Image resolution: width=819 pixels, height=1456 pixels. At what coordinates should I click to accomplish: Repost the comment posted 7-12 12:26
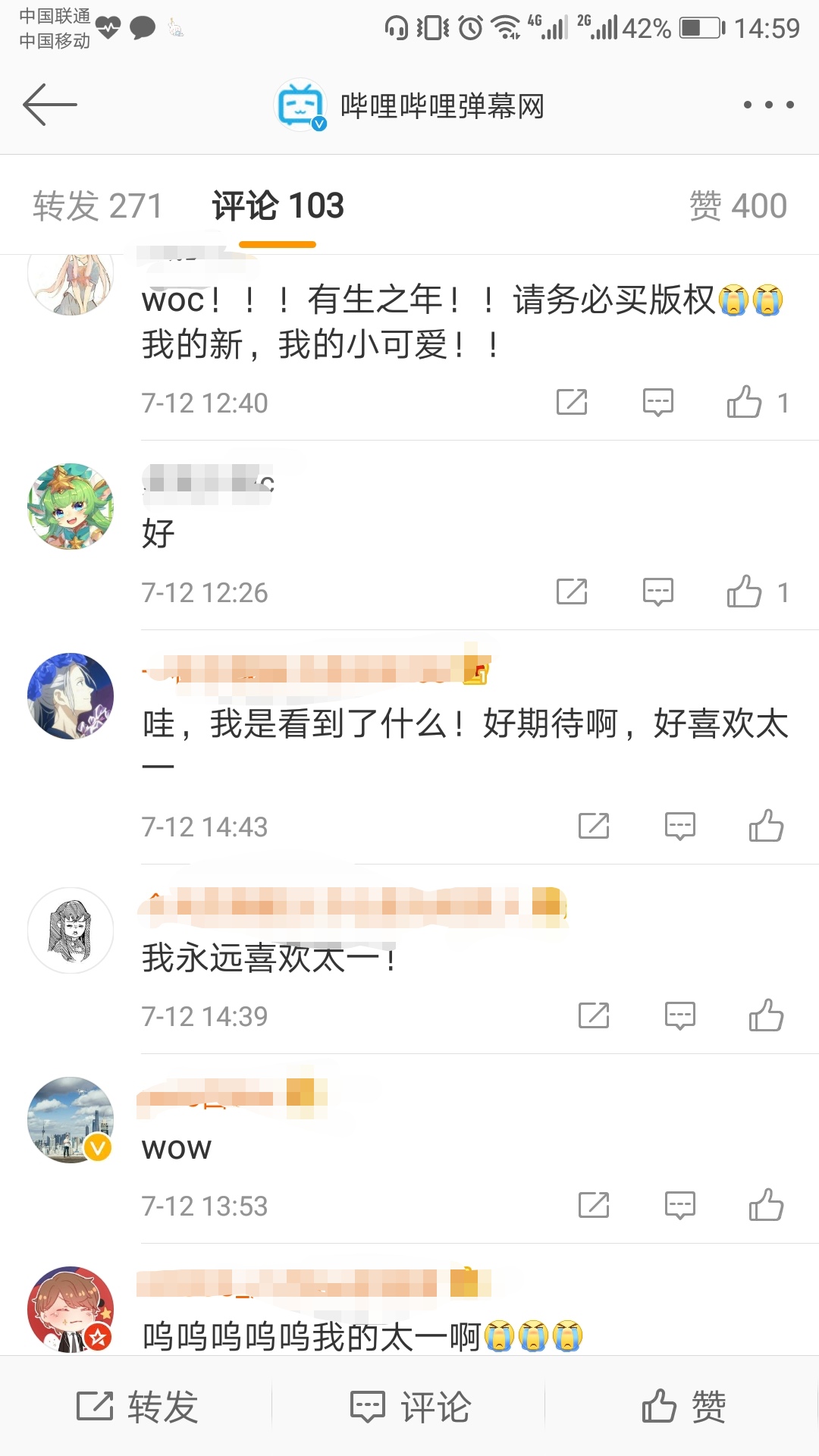click(x=572, y=591)
